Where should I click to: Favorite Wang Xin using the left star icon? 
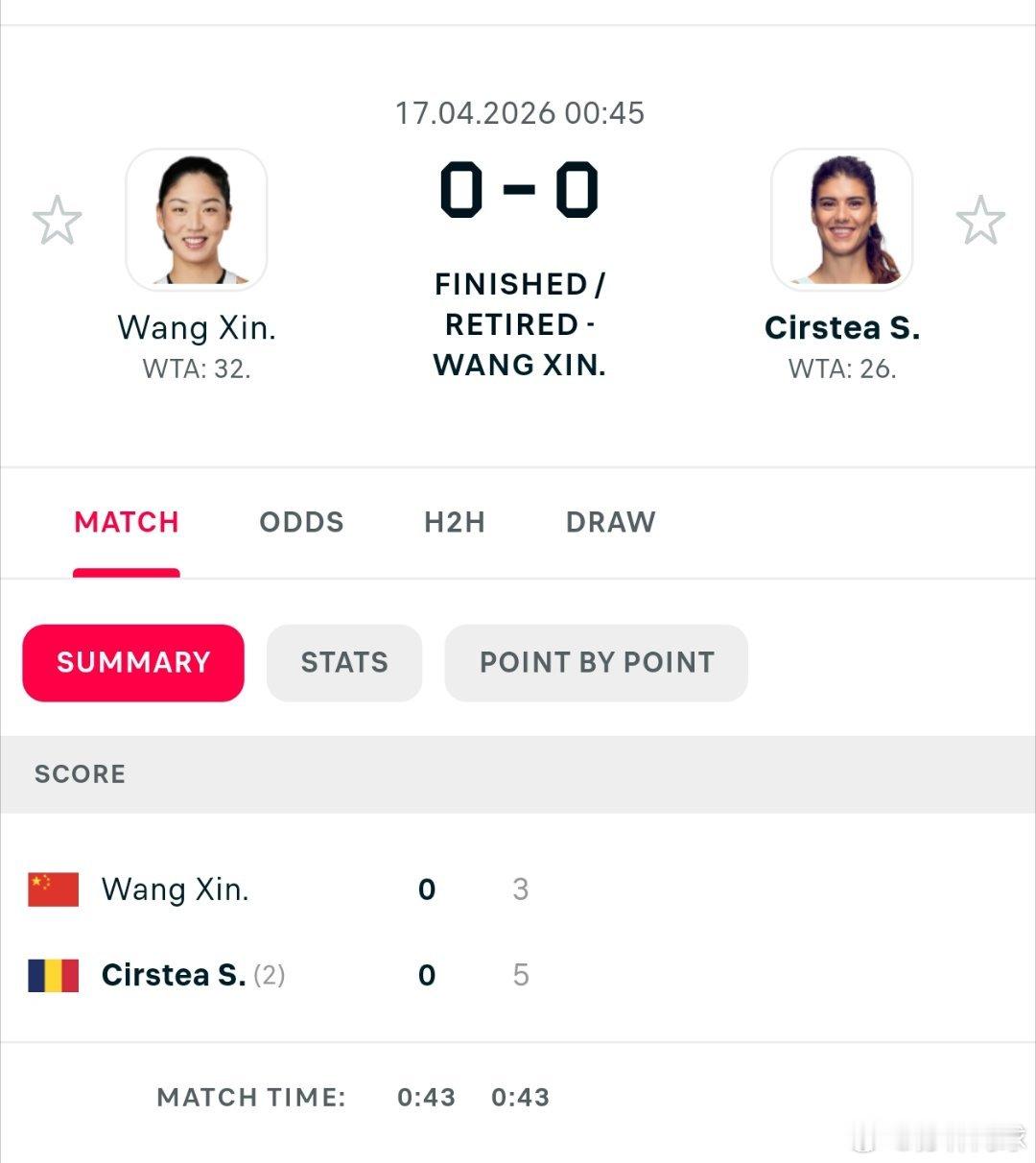[x=59, y=219]
